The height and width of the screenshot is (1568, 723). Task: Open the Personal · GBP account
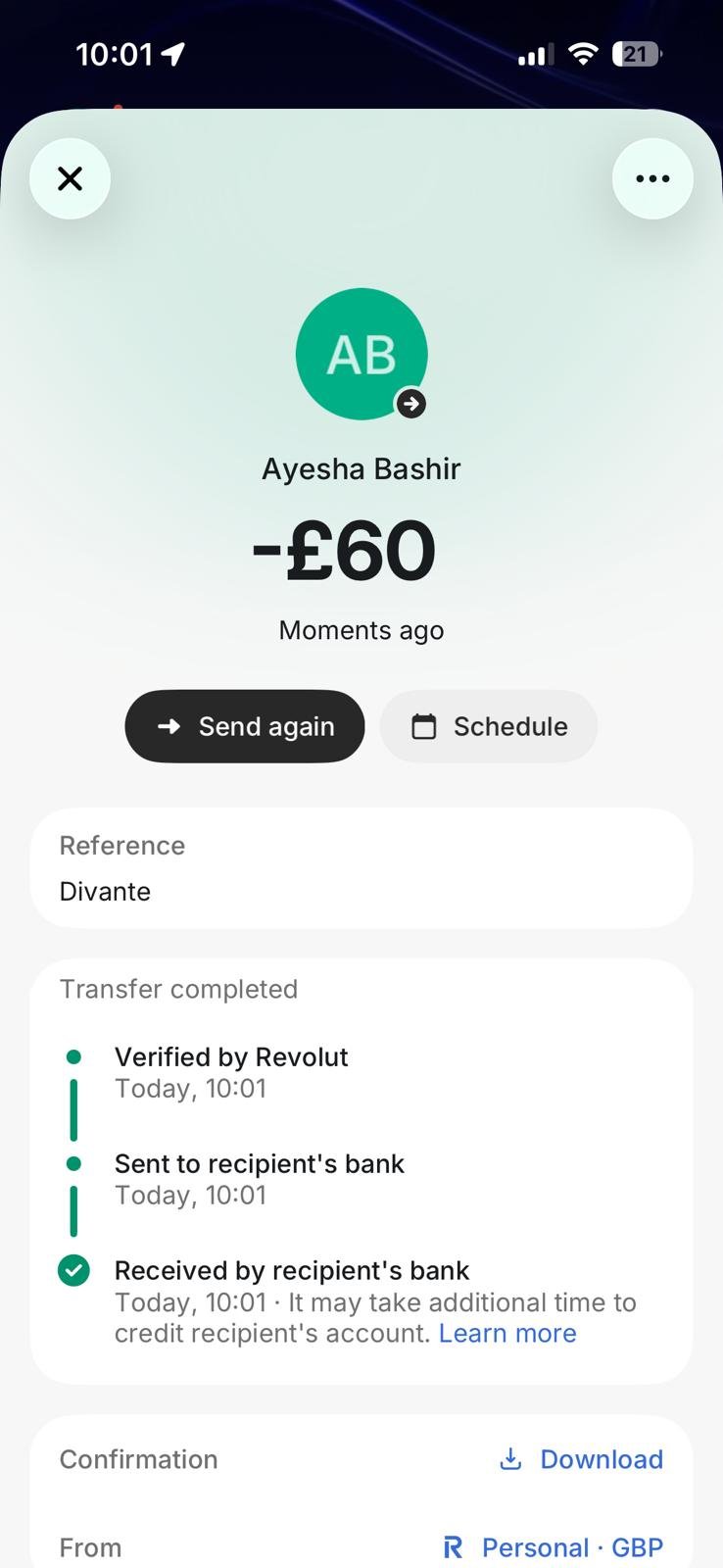click(x=554, y=1547)
